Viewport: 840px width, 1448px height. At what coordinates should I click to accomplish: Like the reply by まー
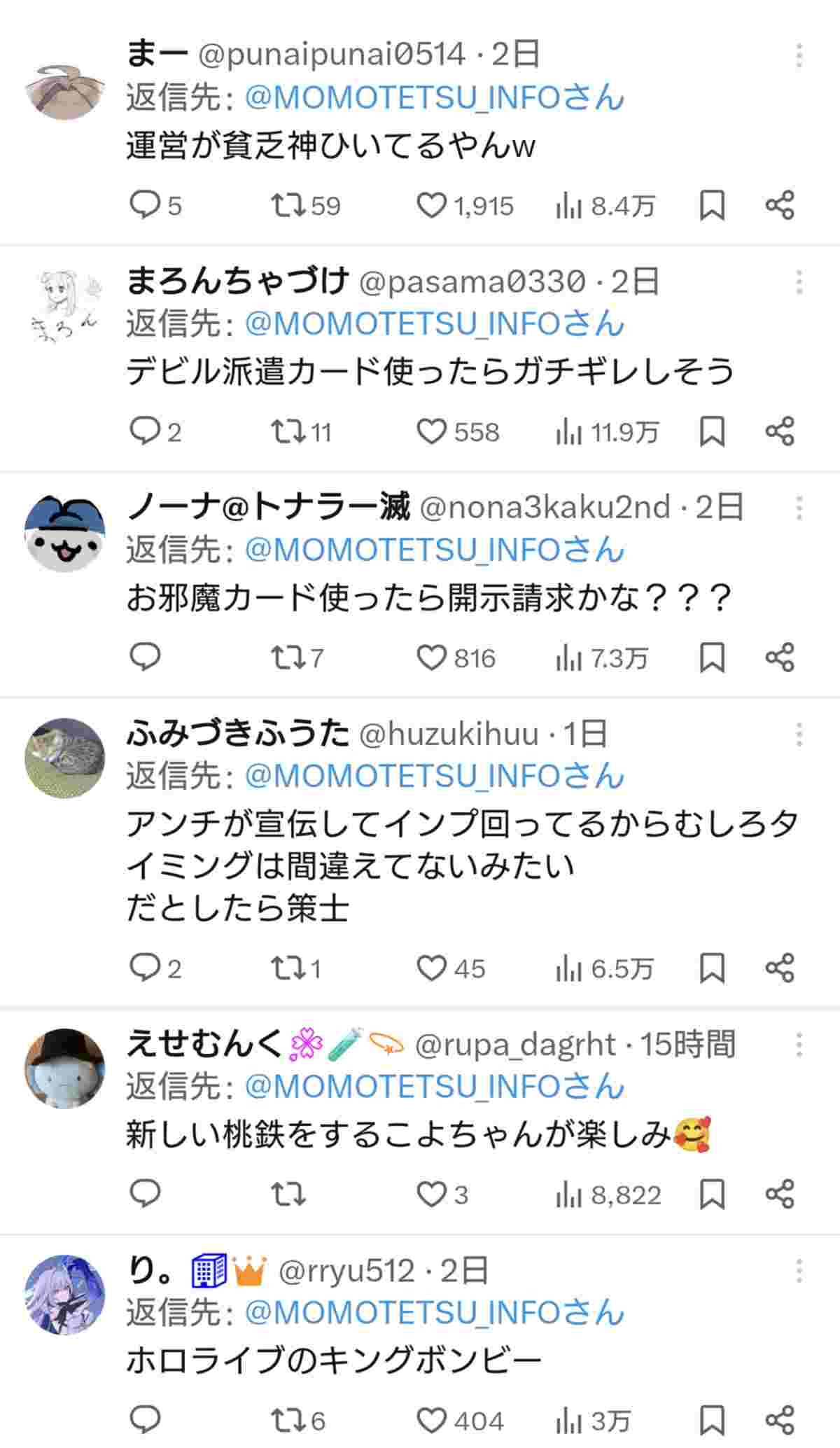pyautogui.click(x=432, y=206)
